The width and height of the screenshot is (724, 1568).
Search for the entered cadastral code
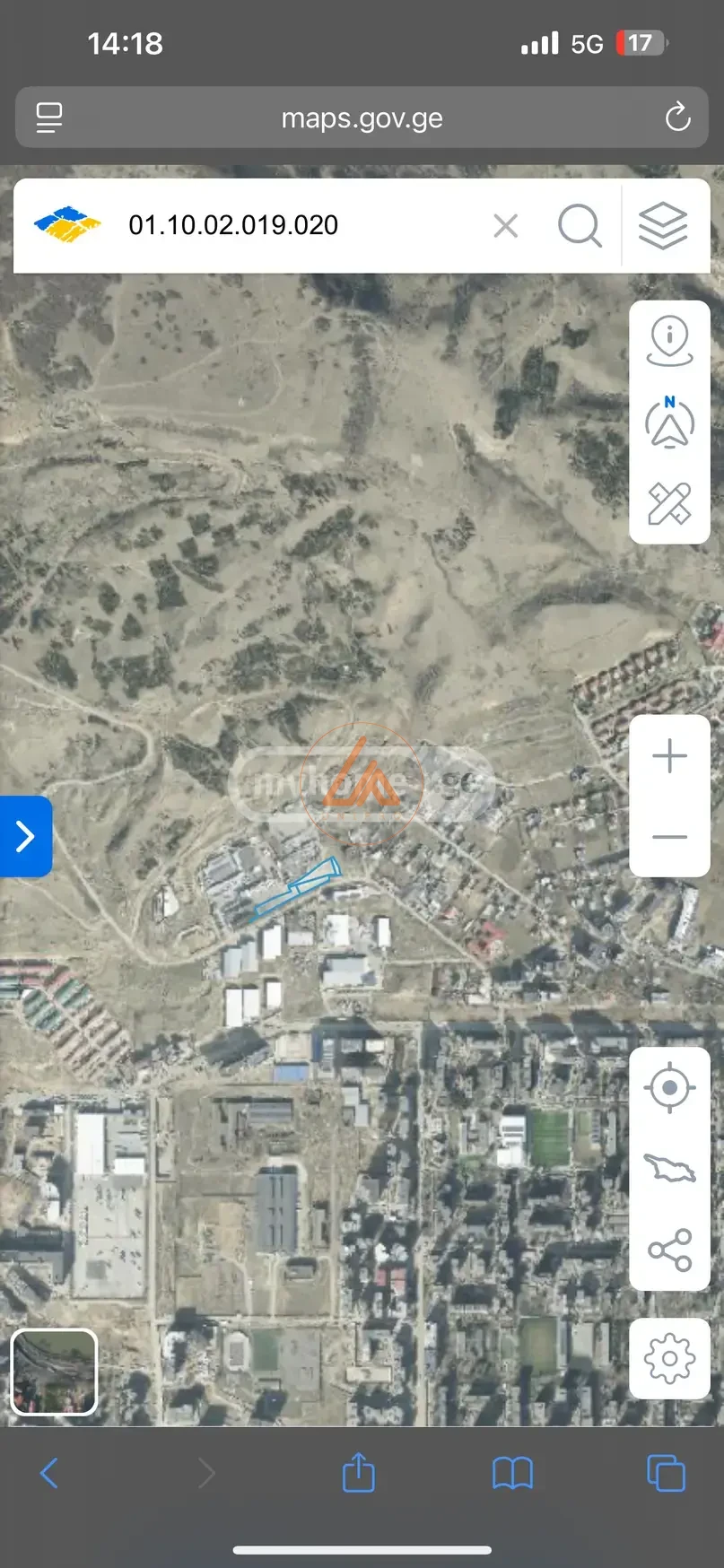tap(580, 226)
